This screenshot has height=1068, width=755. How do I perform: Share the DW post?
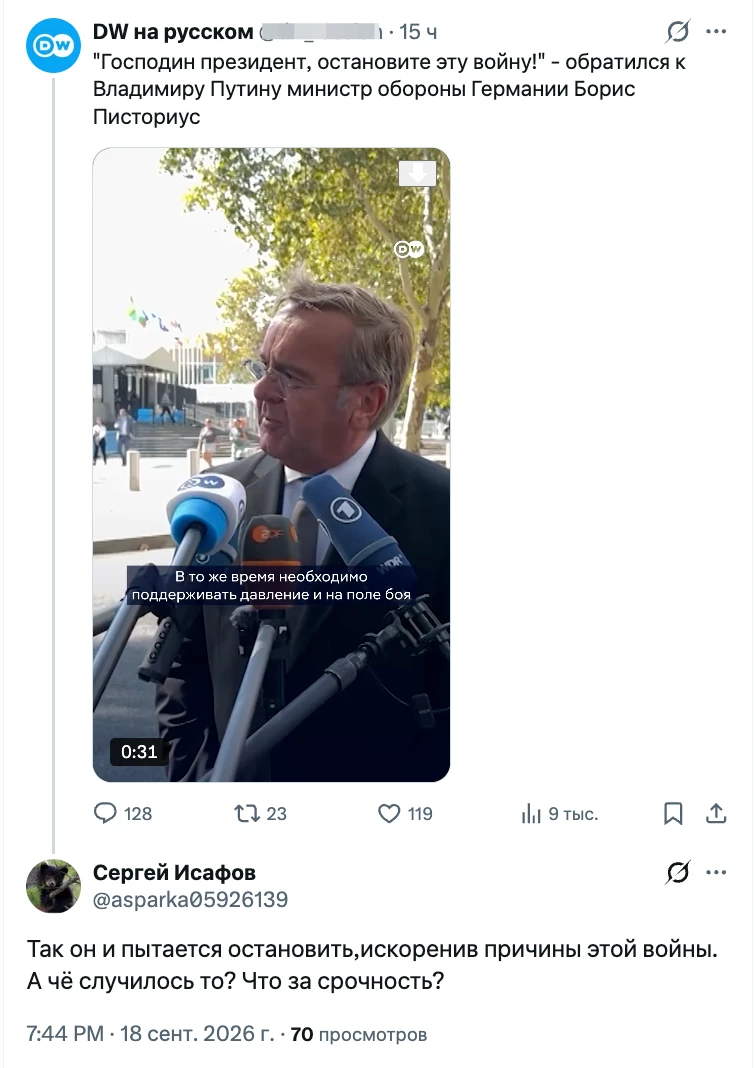click(716, 813)
